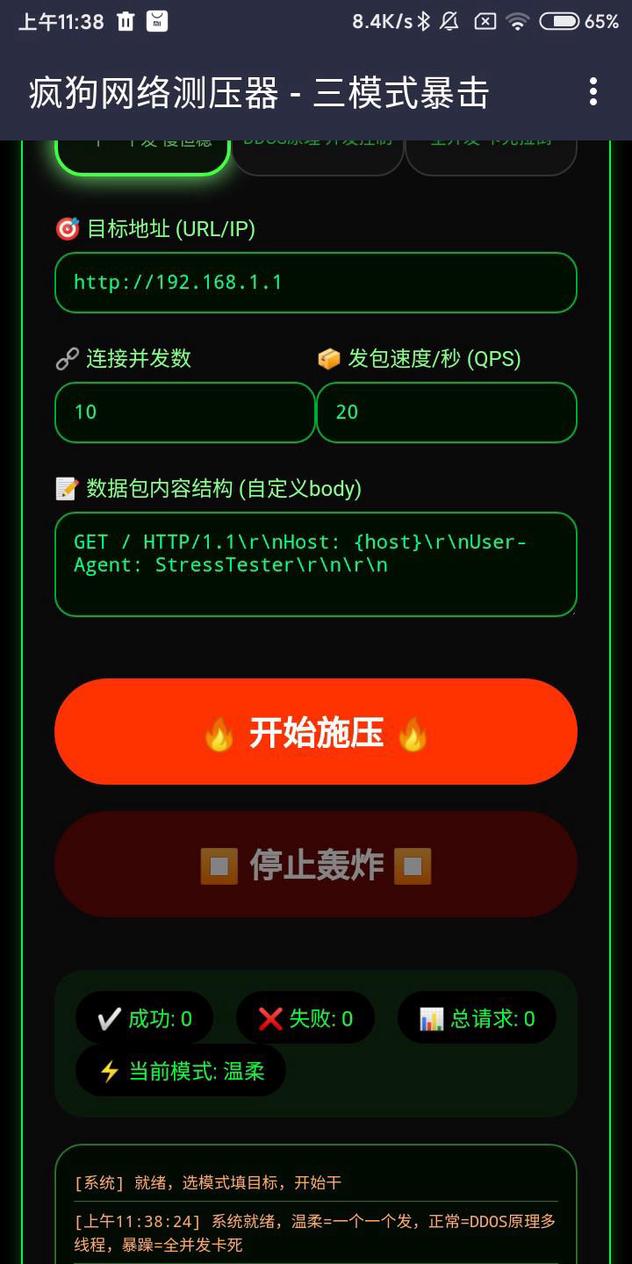Edit the target address URL/IP field
Image resolution: width=632 pixels, height=1264 pixels.
coord(315,282)
